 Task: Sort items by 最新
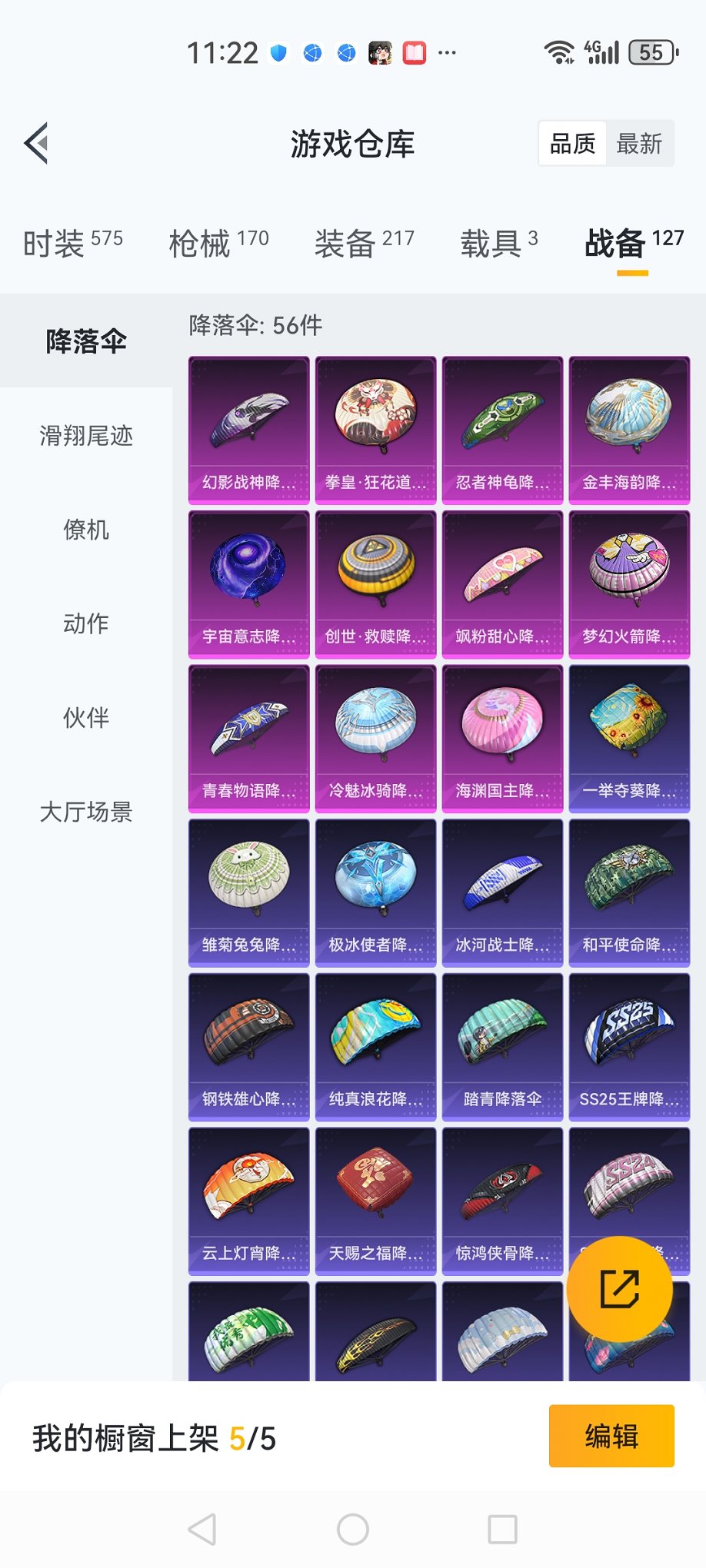638,144
